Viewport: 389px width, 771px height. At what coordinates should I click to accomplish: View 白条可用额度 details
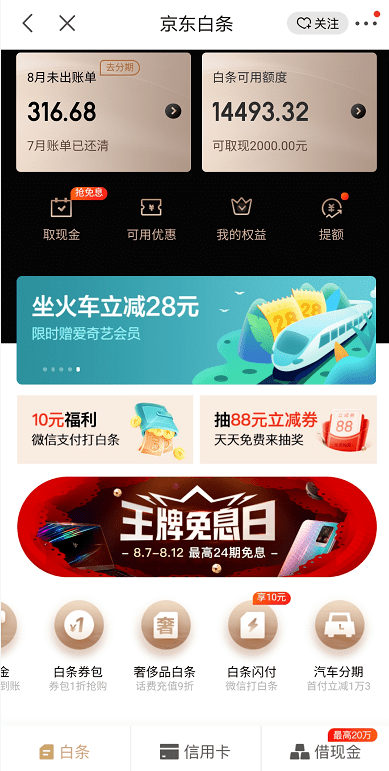289,112
